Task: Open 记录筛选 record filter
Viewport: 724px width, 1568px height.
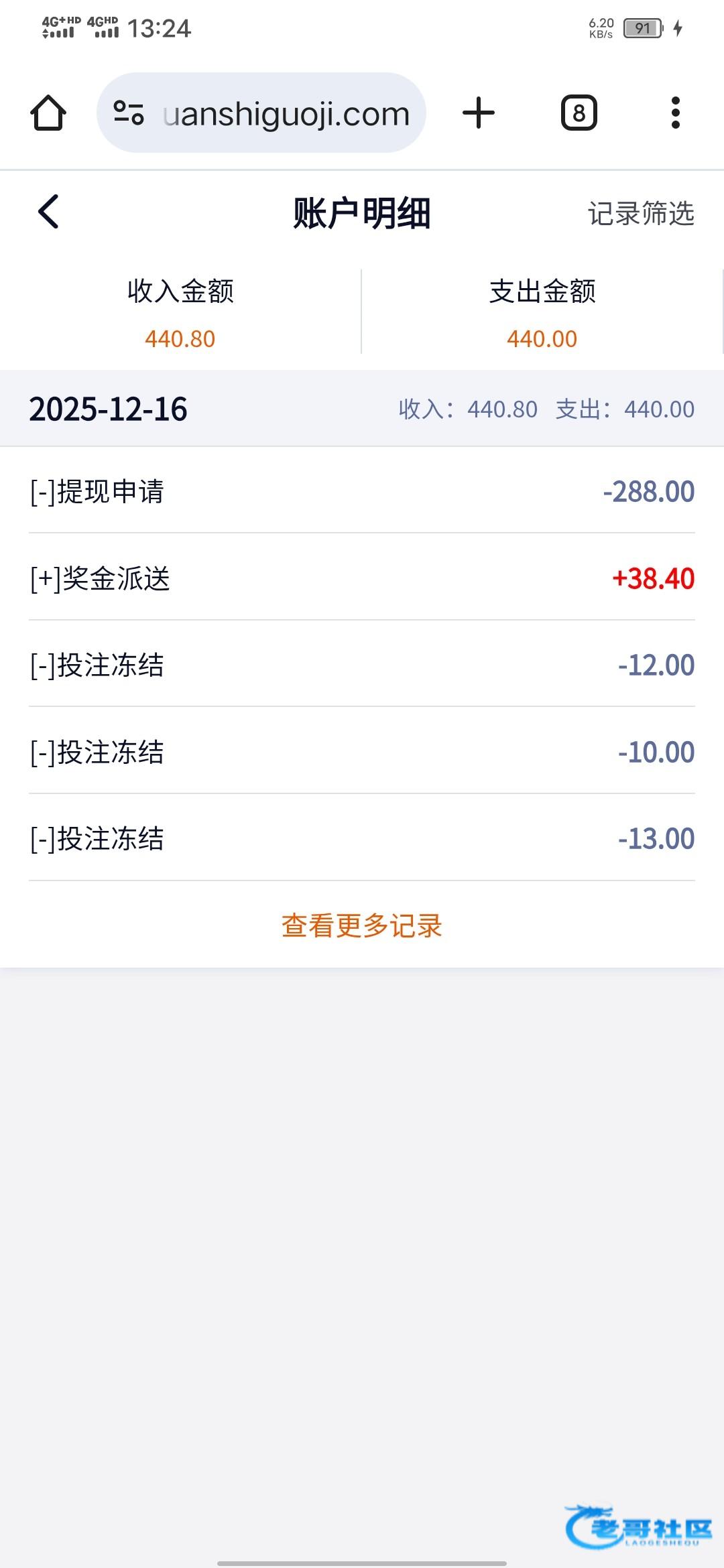Action: point(640,214)
